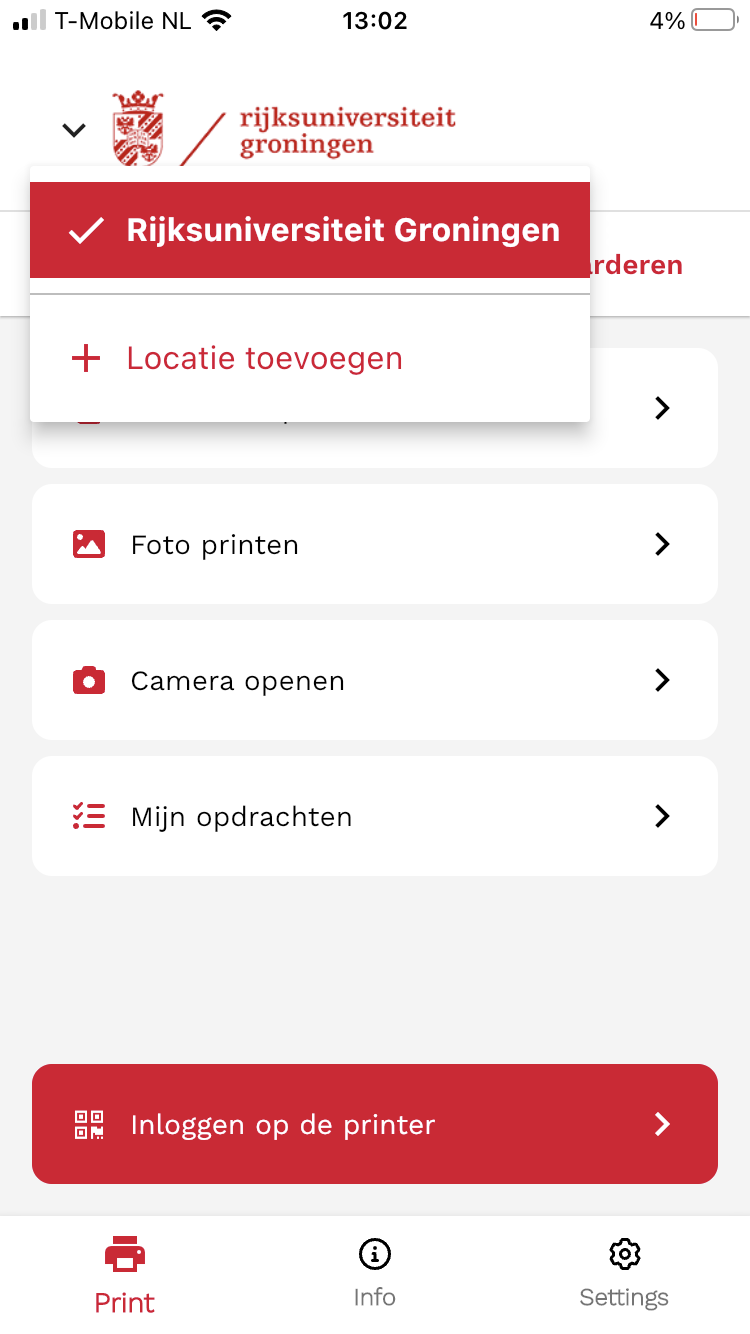Collapse the location menu with the top chevron

coord(72,130)
